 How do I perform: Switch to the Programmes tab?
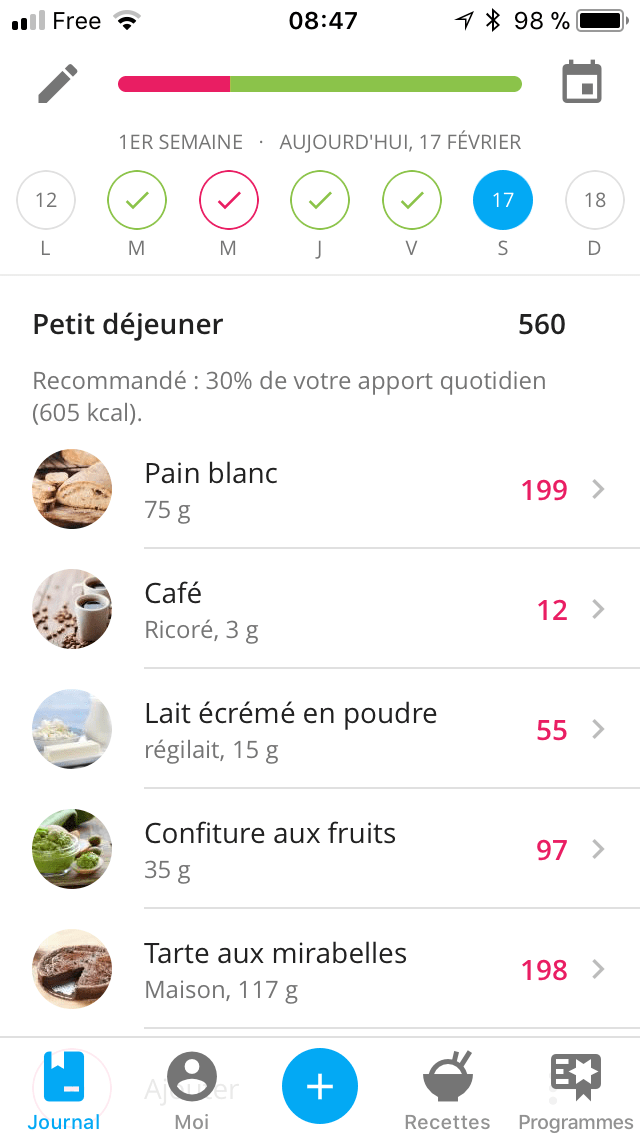tap(576, 1092)
